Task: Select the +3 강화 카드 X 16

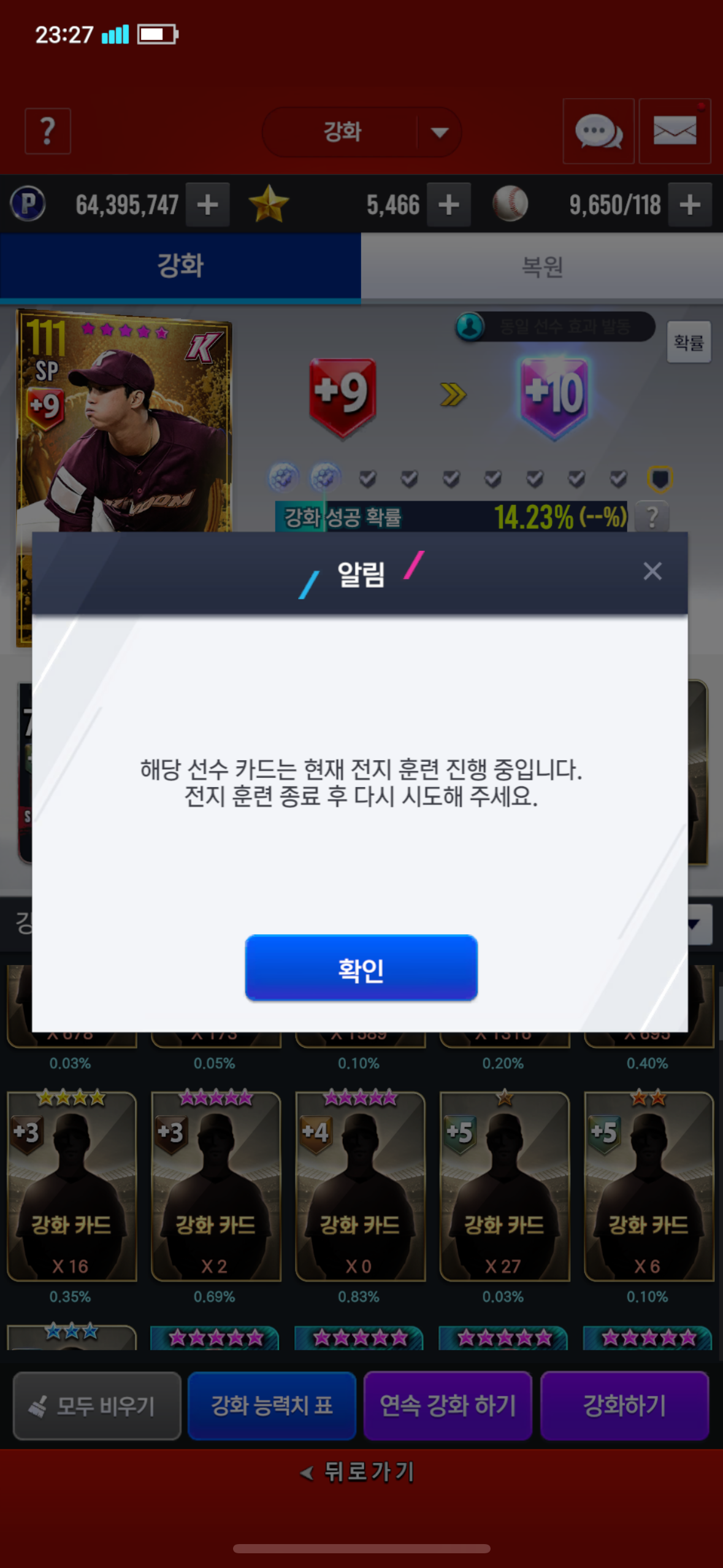Action: (71, 1187)
